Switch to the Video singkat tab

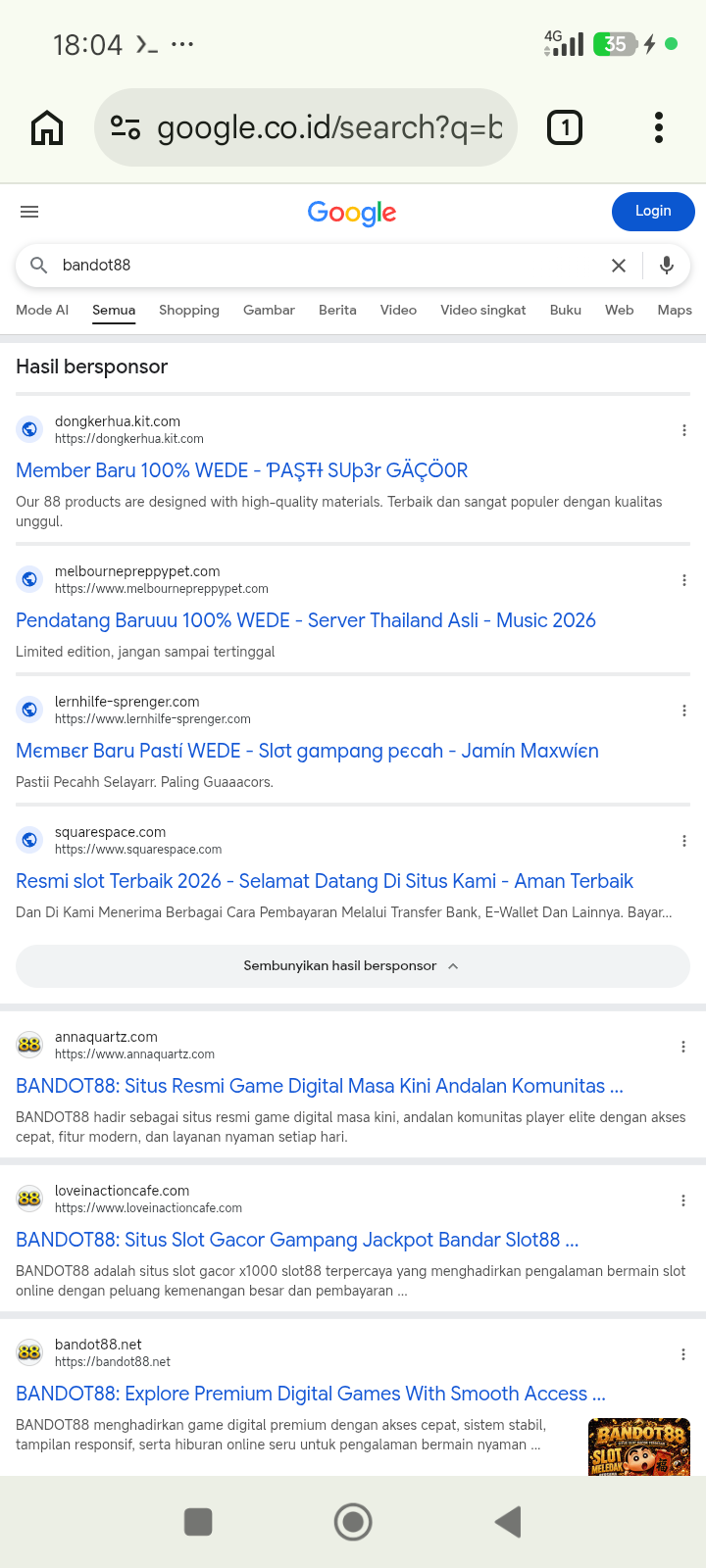pos(483,310)
